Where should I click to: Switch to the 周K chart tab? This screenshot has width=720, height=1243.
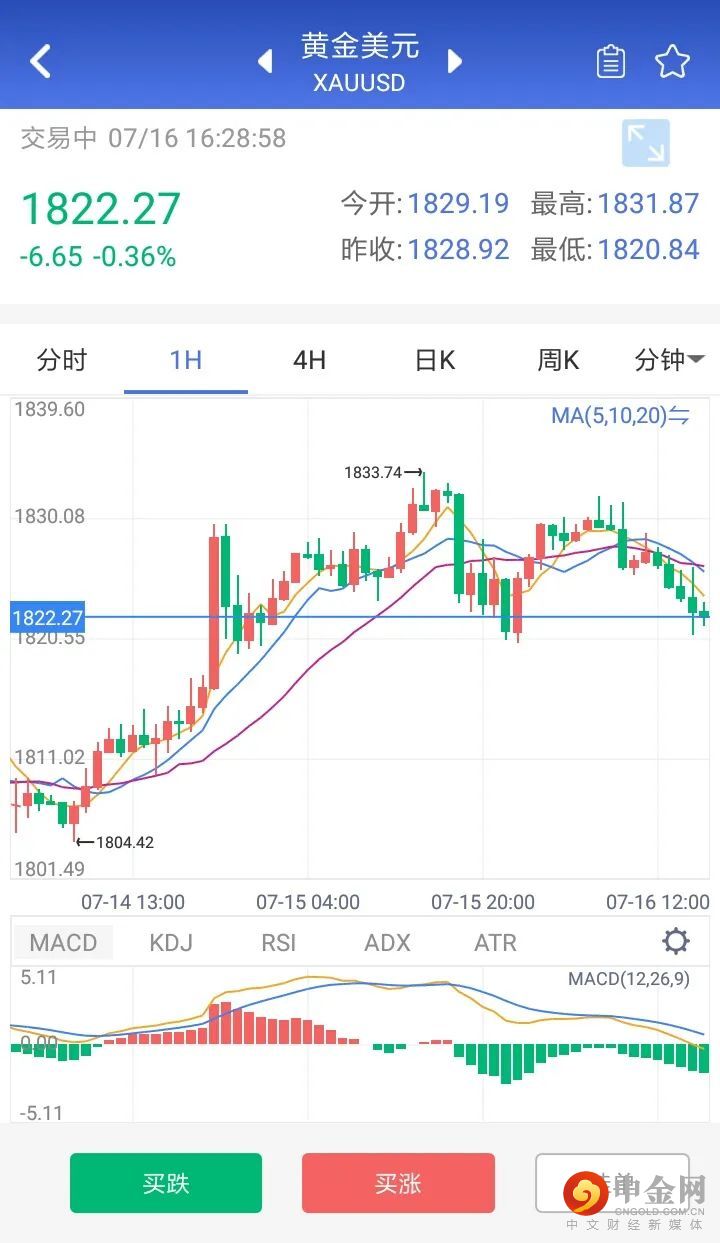point(558,360)
